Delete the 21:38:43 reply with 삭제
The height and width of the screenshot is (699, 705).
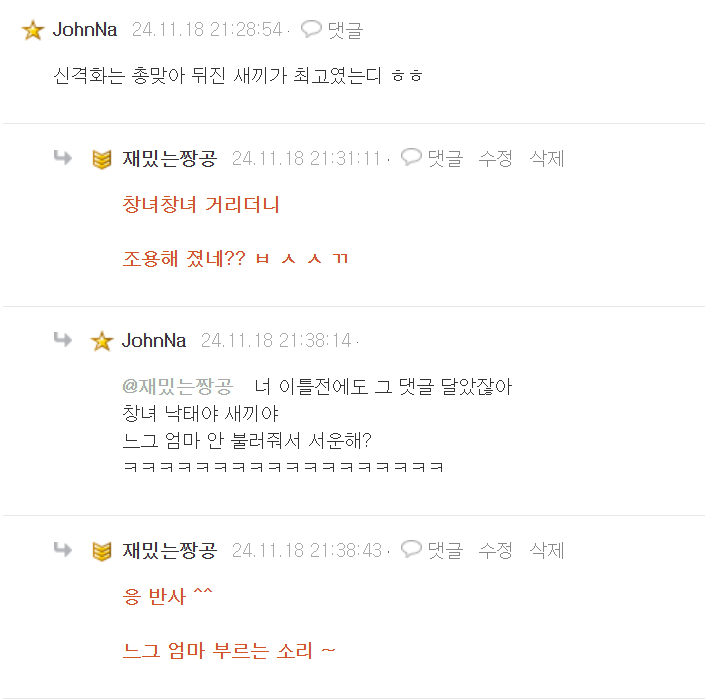[547, 550]
